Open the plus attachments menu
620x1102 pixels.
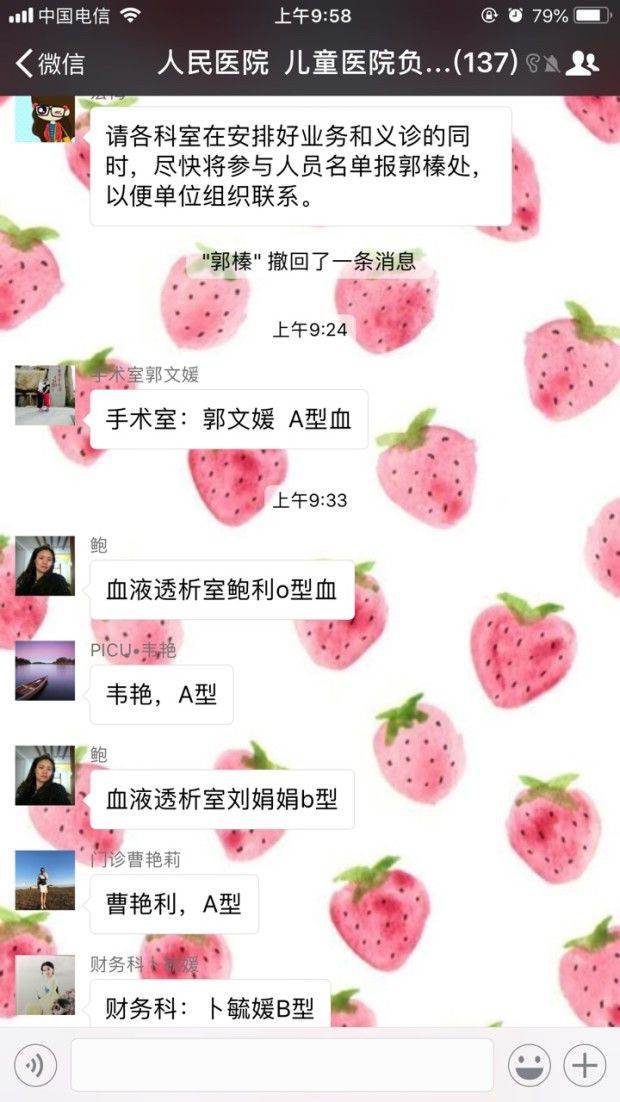coord(585,1066)
